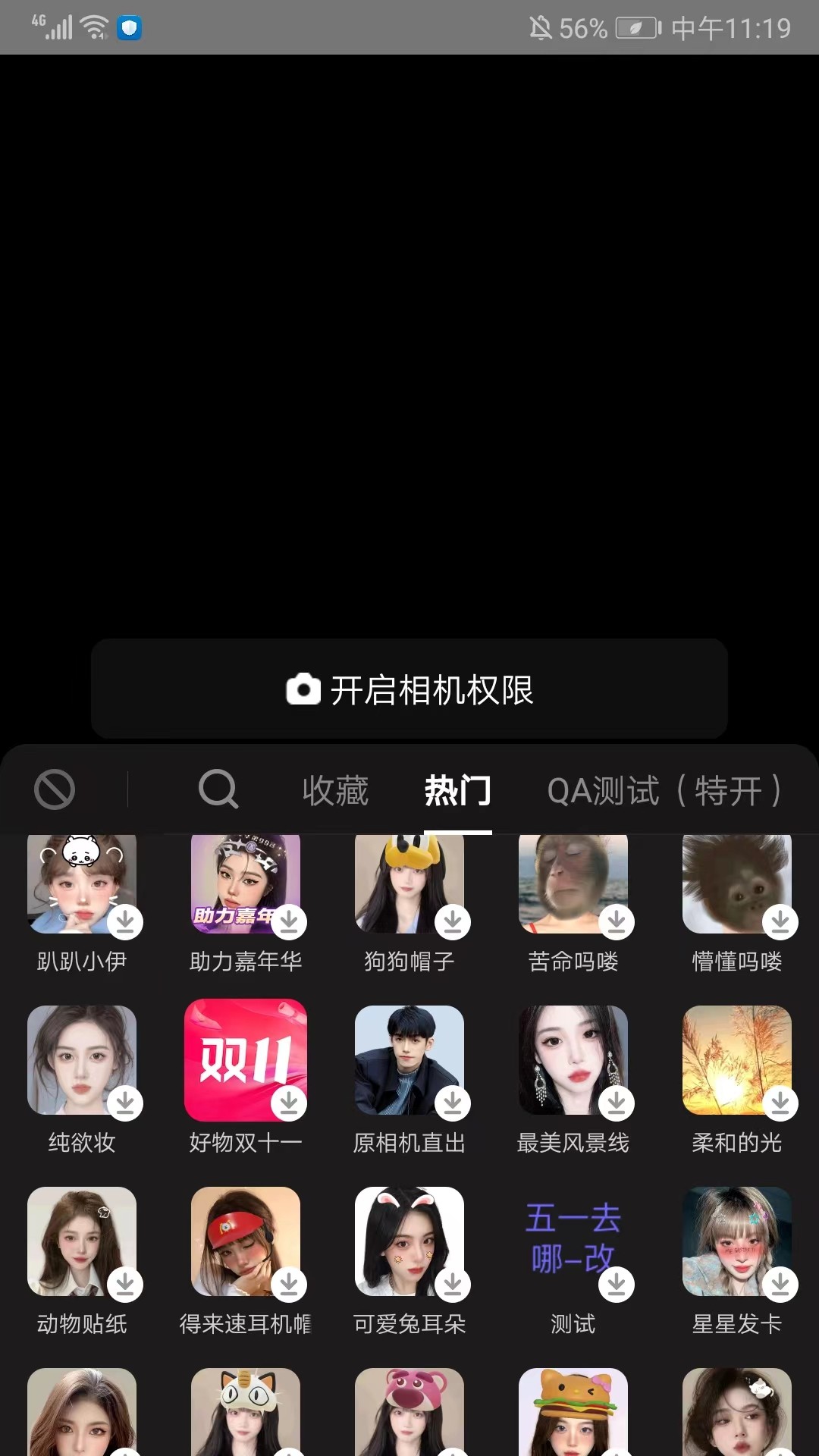Disable all effects with the prohibition icon
Viewport: 819px width, 1456px height.
point(54,789)
